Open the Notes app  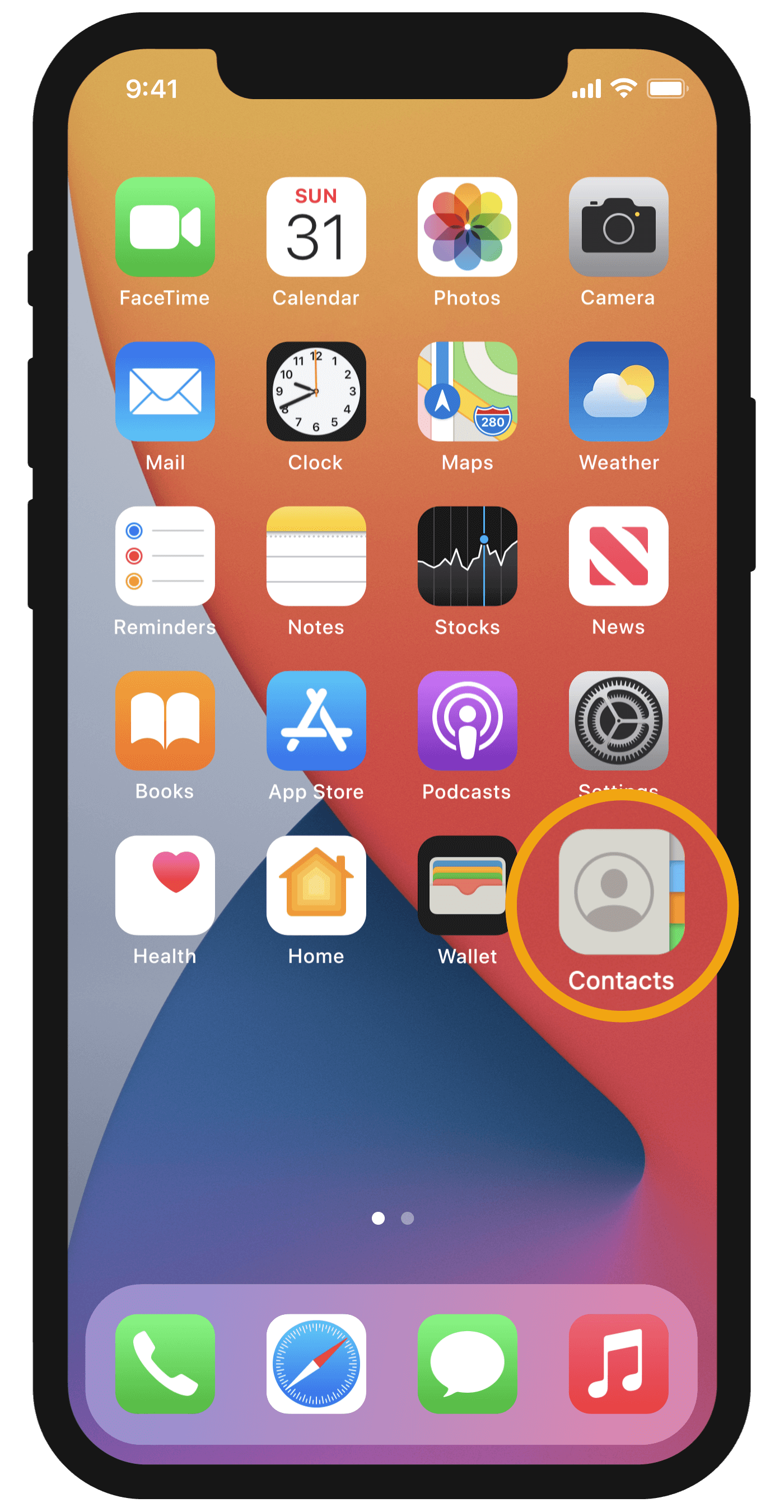[x=316, y=556]
